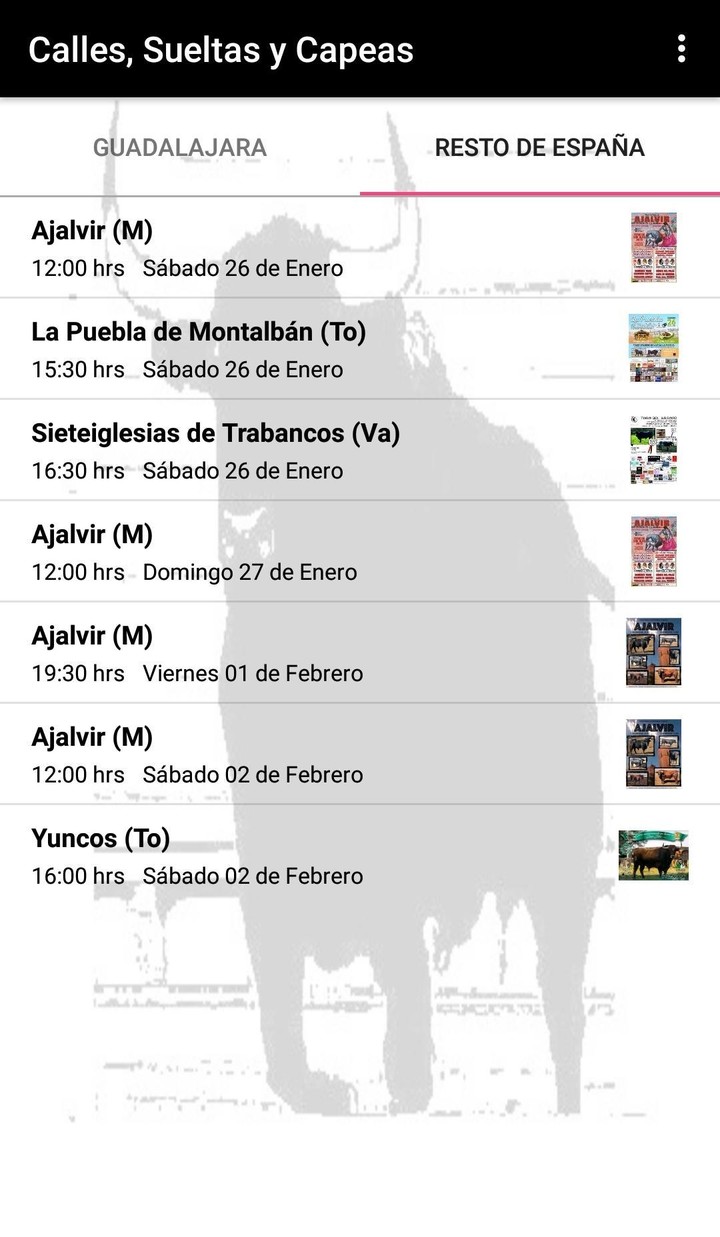
Task: Select the Ajalvir event on 02 Febrero
Action: pyautogui.click(x=300, y=753)
